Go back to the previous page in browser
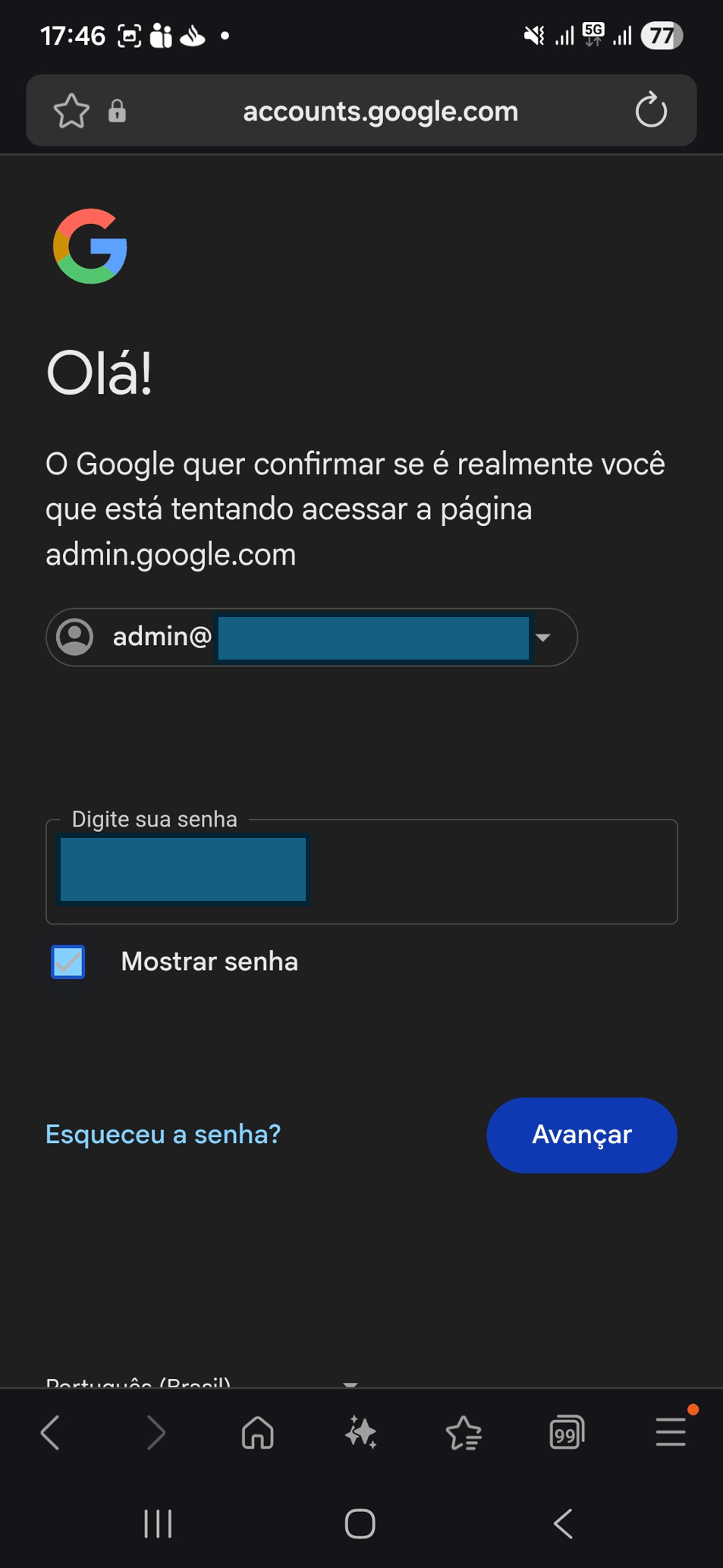Viewport: 723px width, 1568px height. pos(51,1433)
